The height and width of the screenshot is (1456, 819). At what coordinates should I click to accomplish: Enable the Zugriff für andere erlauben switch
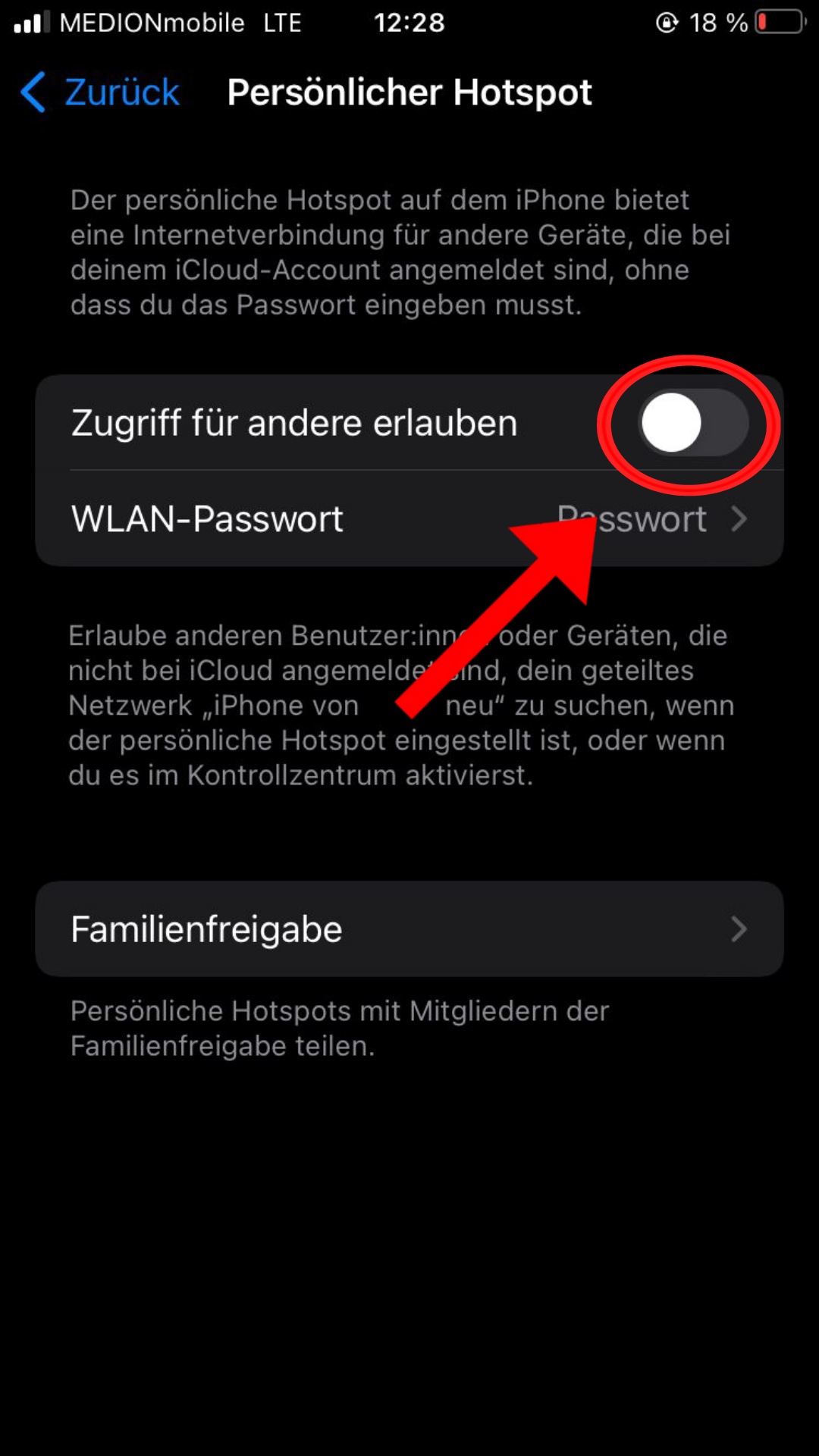(693, 423)
